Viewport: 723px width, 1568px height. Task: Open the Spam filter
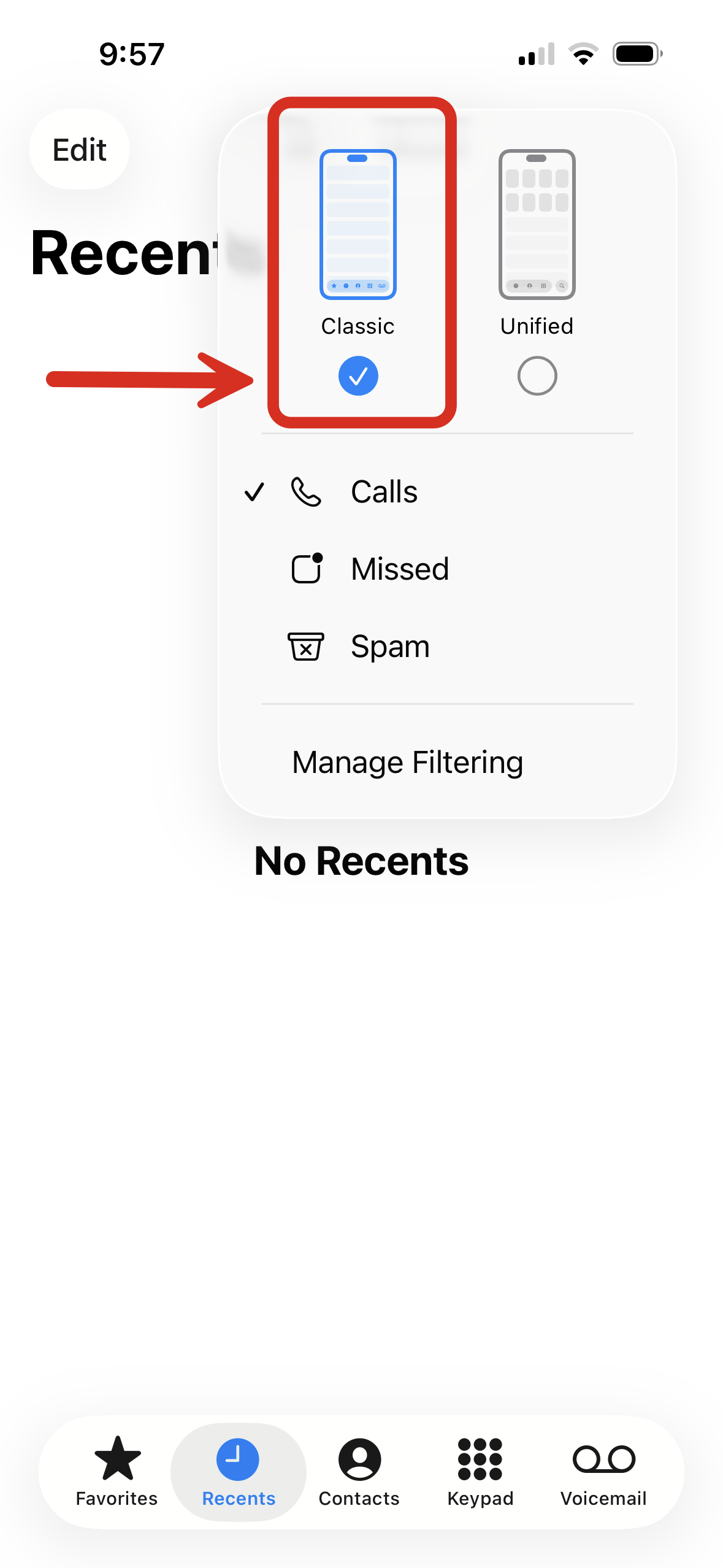click(x=390, y=647)
